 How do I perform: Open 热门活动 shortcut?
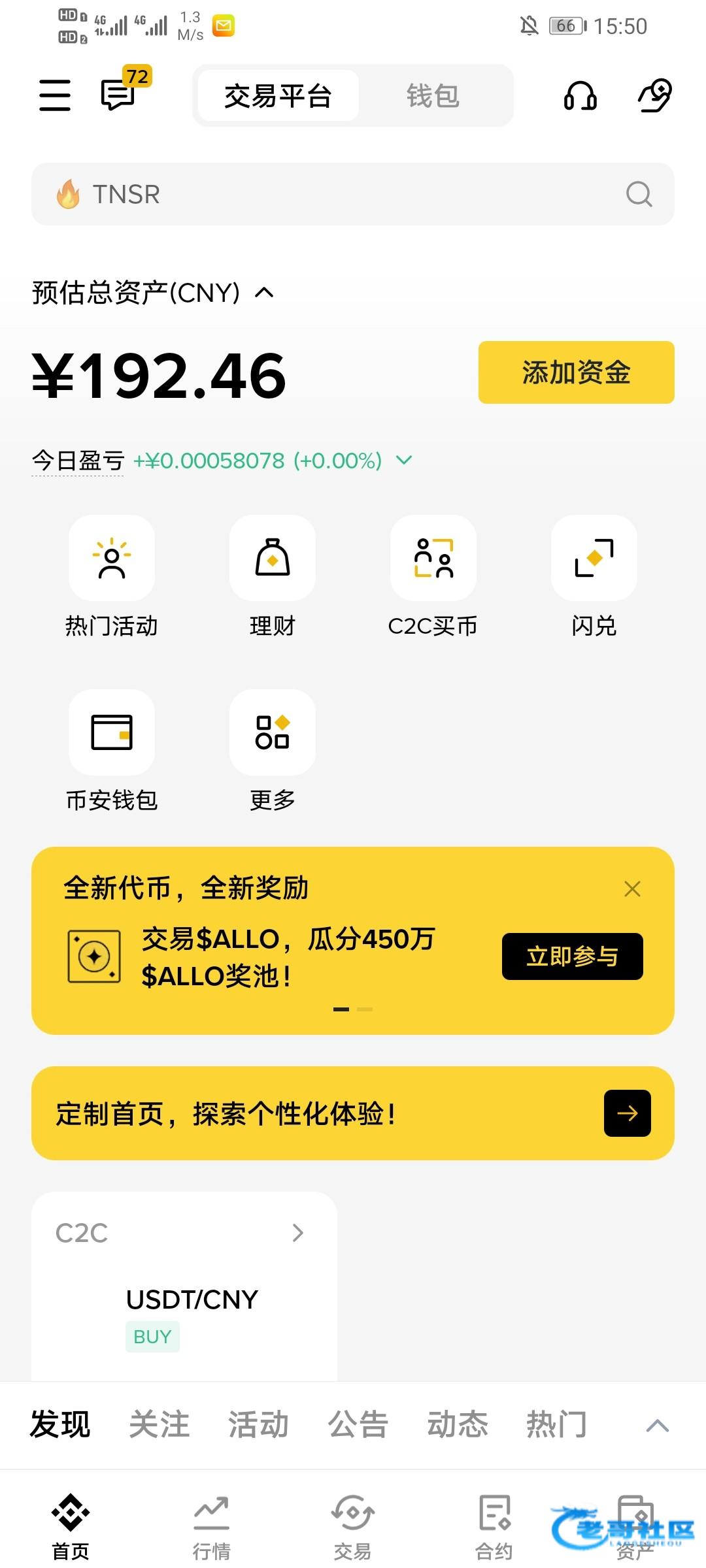pos(112,559)
